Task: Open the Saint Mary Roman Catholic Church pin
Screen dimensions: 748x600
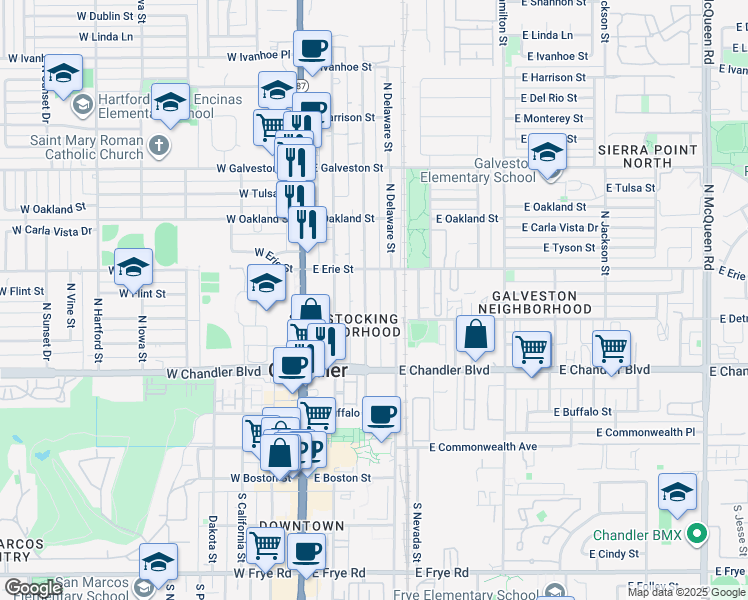Action: coord(159,146)
